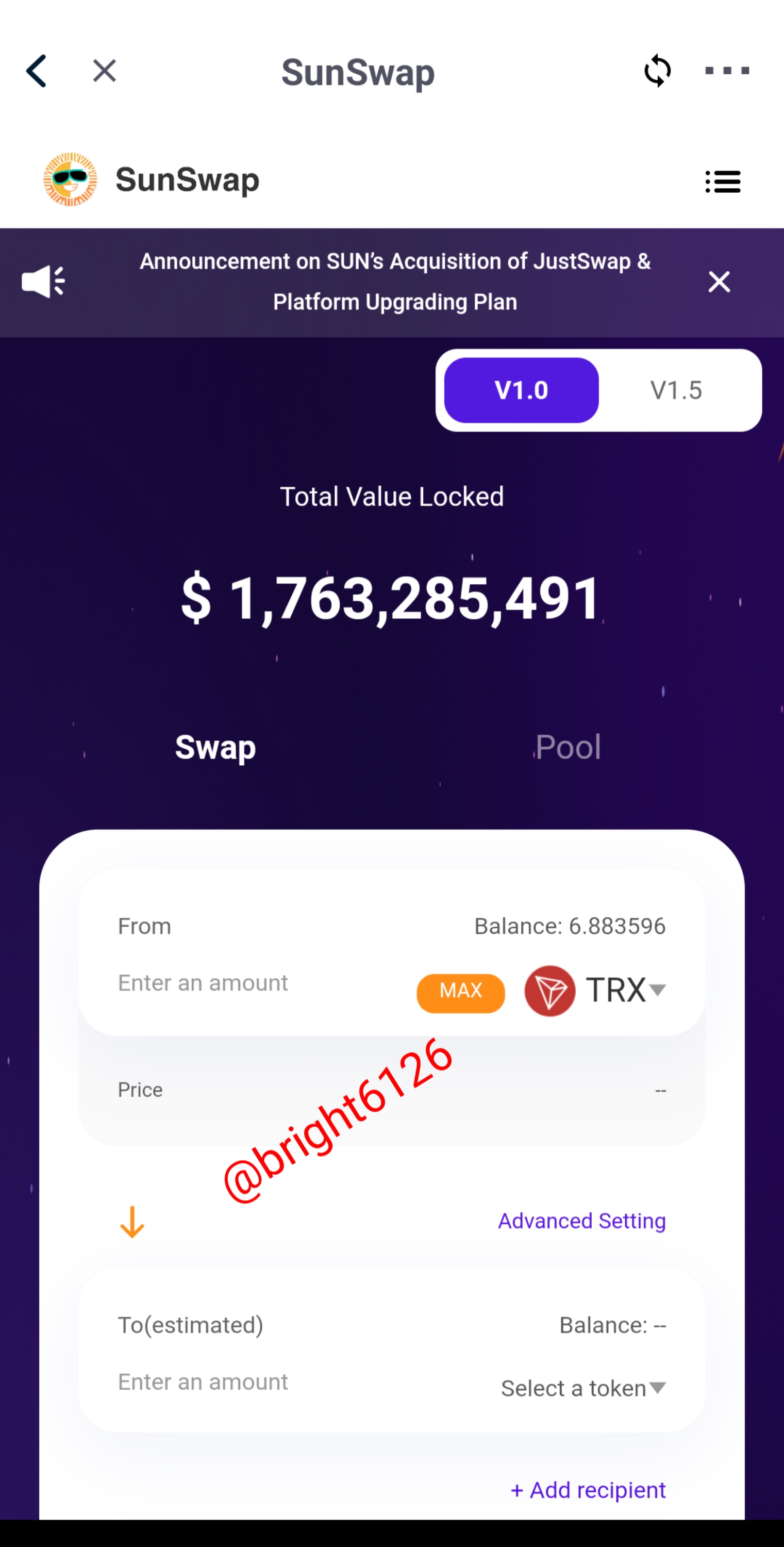The height and width of the screenshot is (1547, 784).
Task: Open the SunSwap list menu
Action: coord(722,182)
